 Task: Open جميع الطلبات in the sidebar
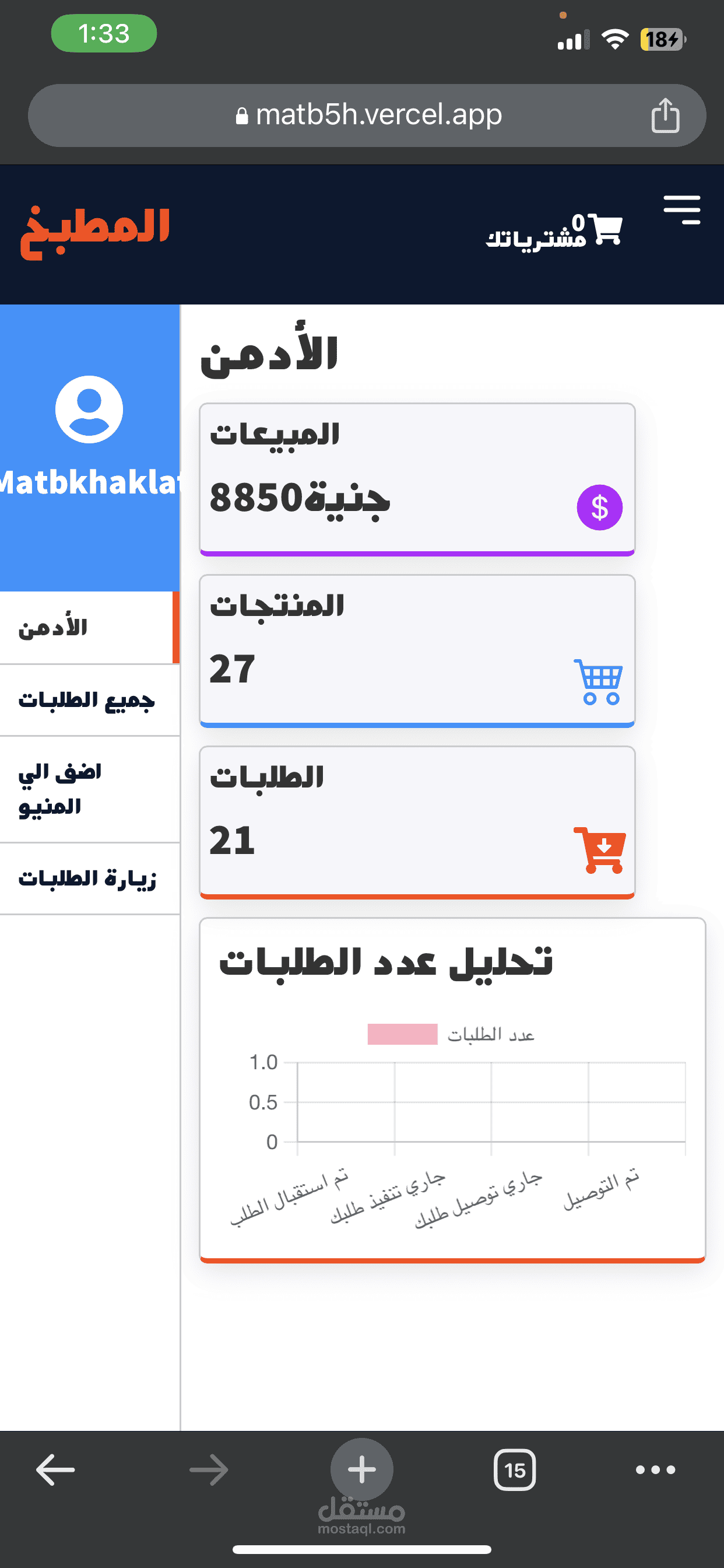coord(89,700)
